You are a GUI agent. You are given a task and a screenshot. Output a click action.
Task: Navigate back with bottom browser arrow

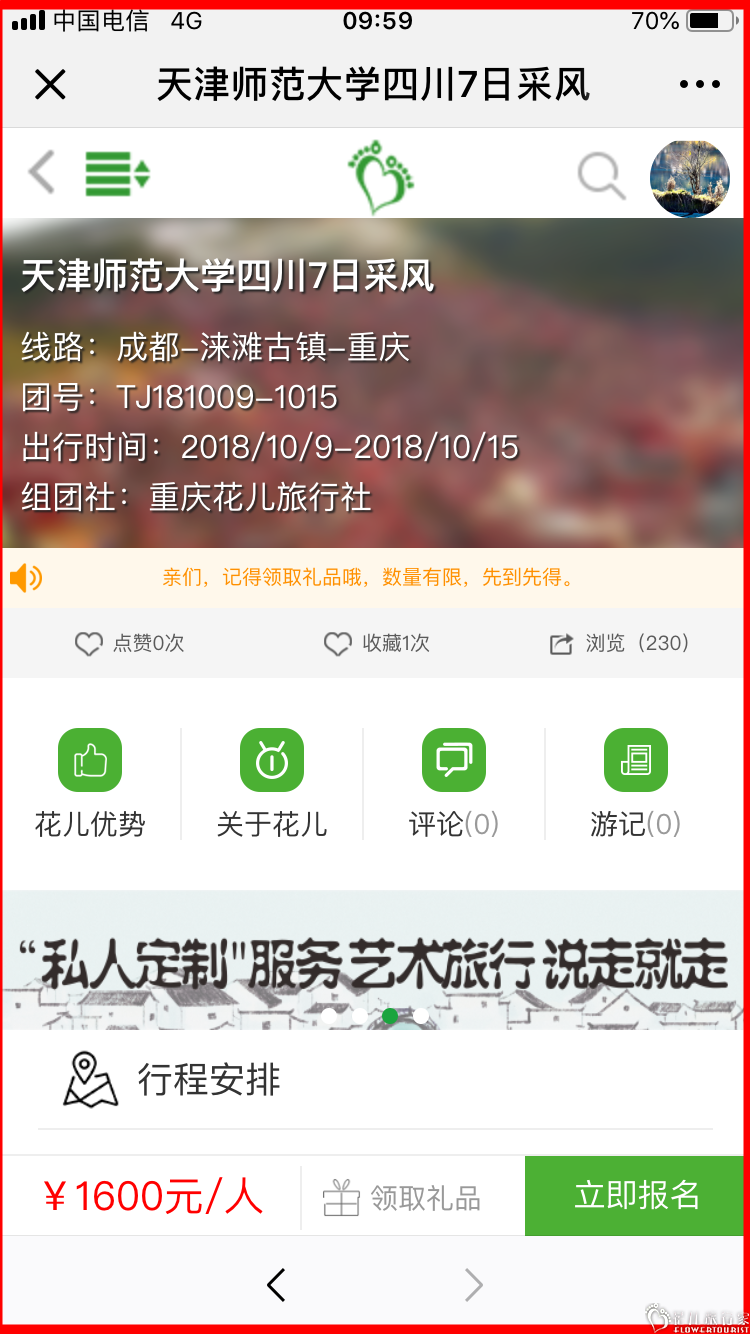[x=277, y=1285]
